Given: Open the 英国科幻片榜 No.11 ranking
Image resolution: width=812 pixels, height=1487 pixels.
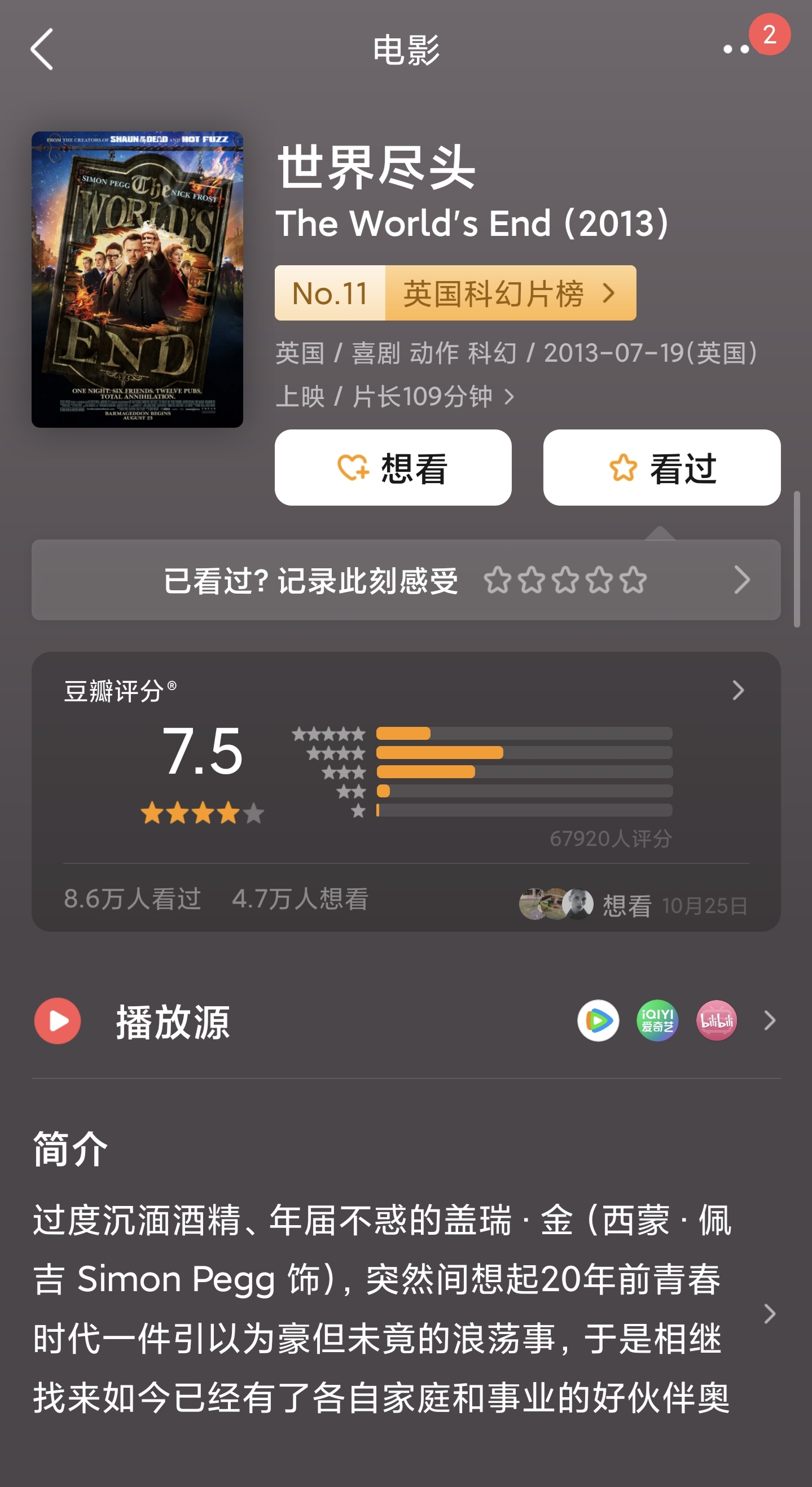Looking at the screenshot, I should pos(455,293).
